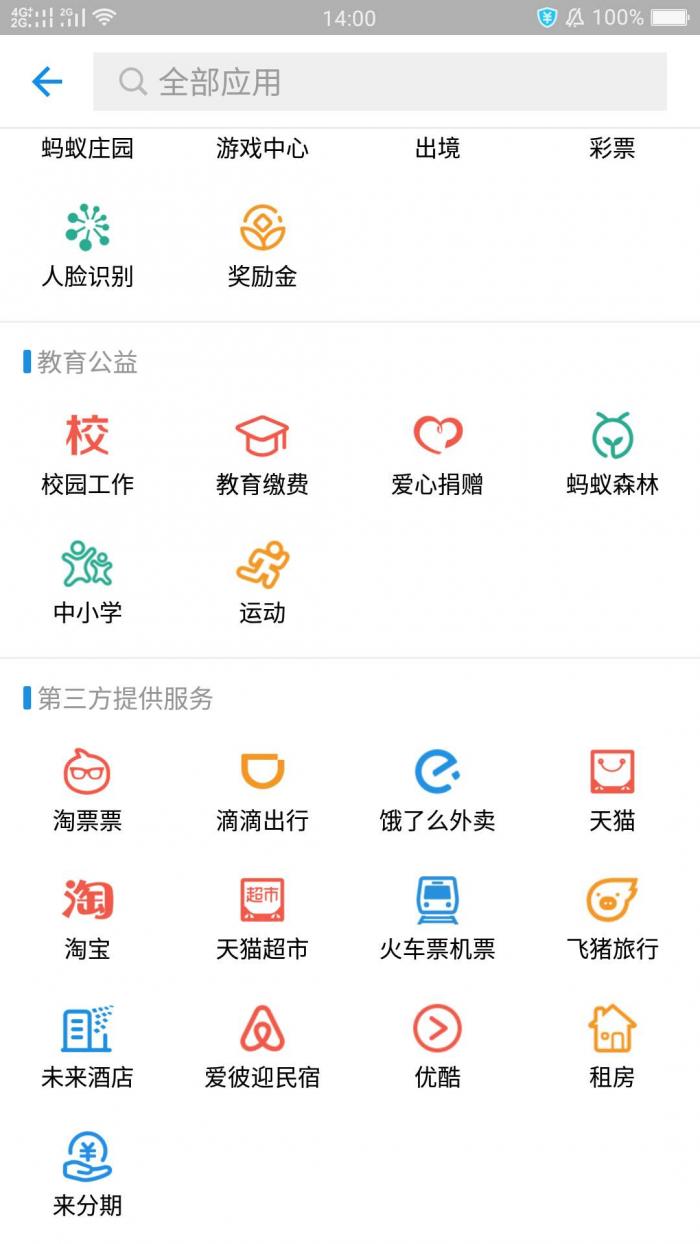Open 淘票票 movie tickets
This screenshot has height=1244, width=700.
pos(87,773)
